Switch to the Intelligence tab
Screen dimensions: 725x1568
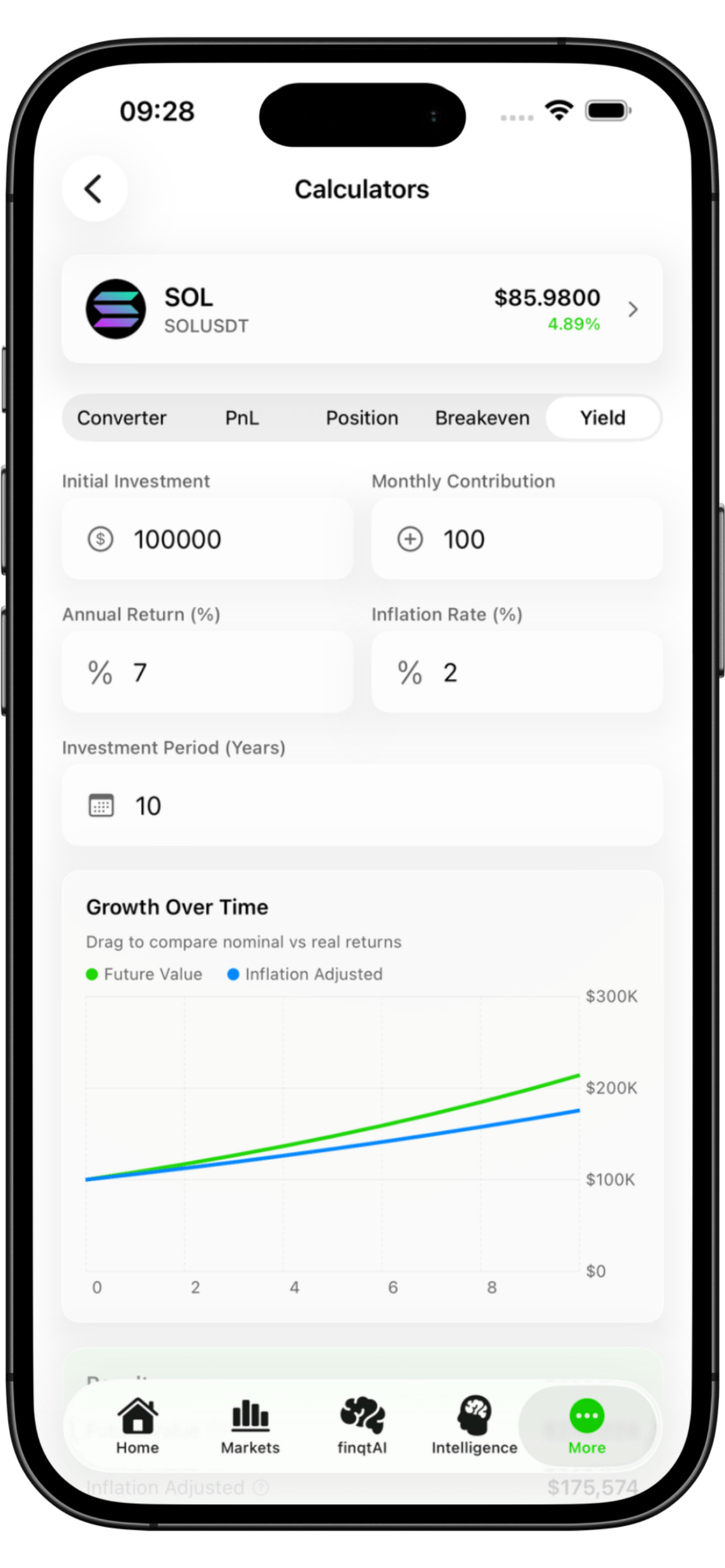474,1426
